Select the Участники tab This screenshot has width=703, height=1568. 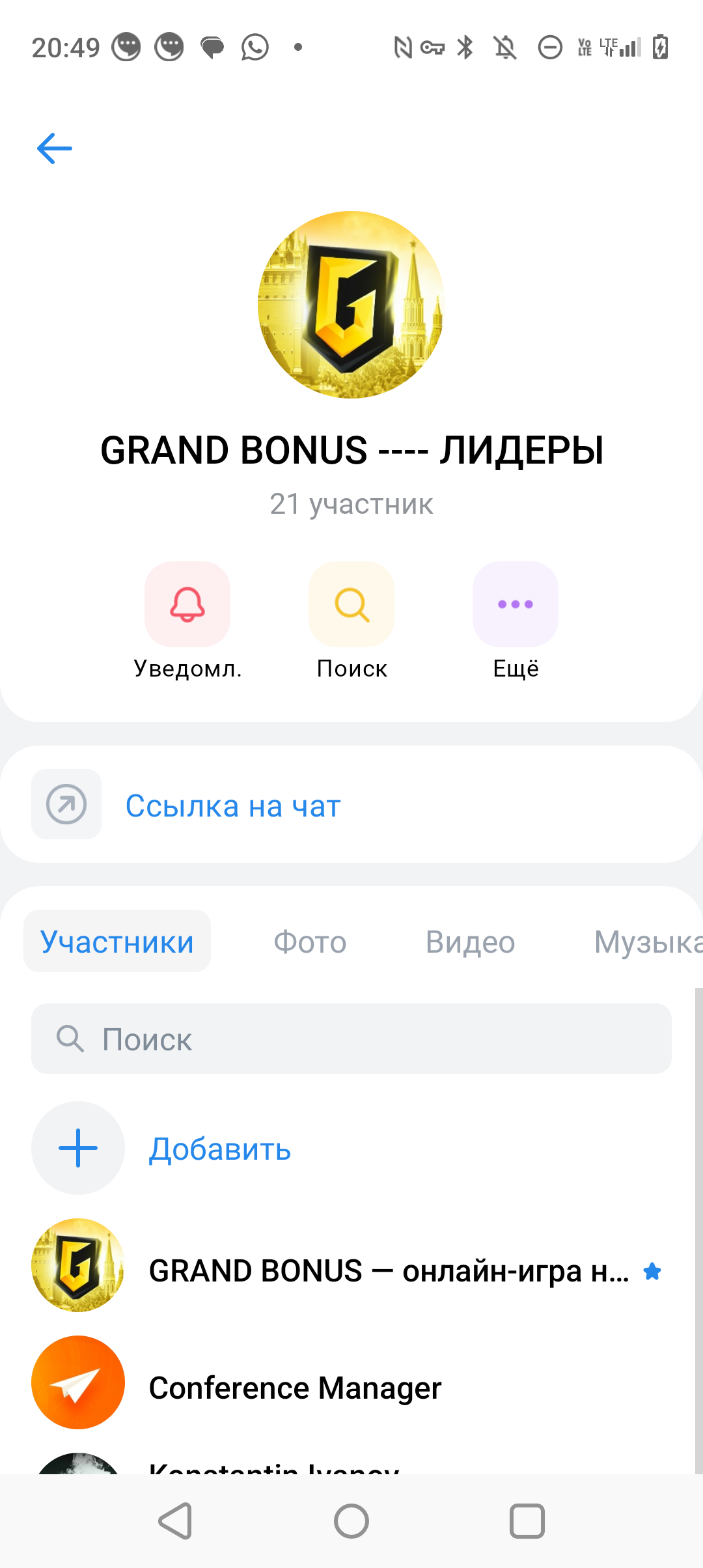point(117,942)
